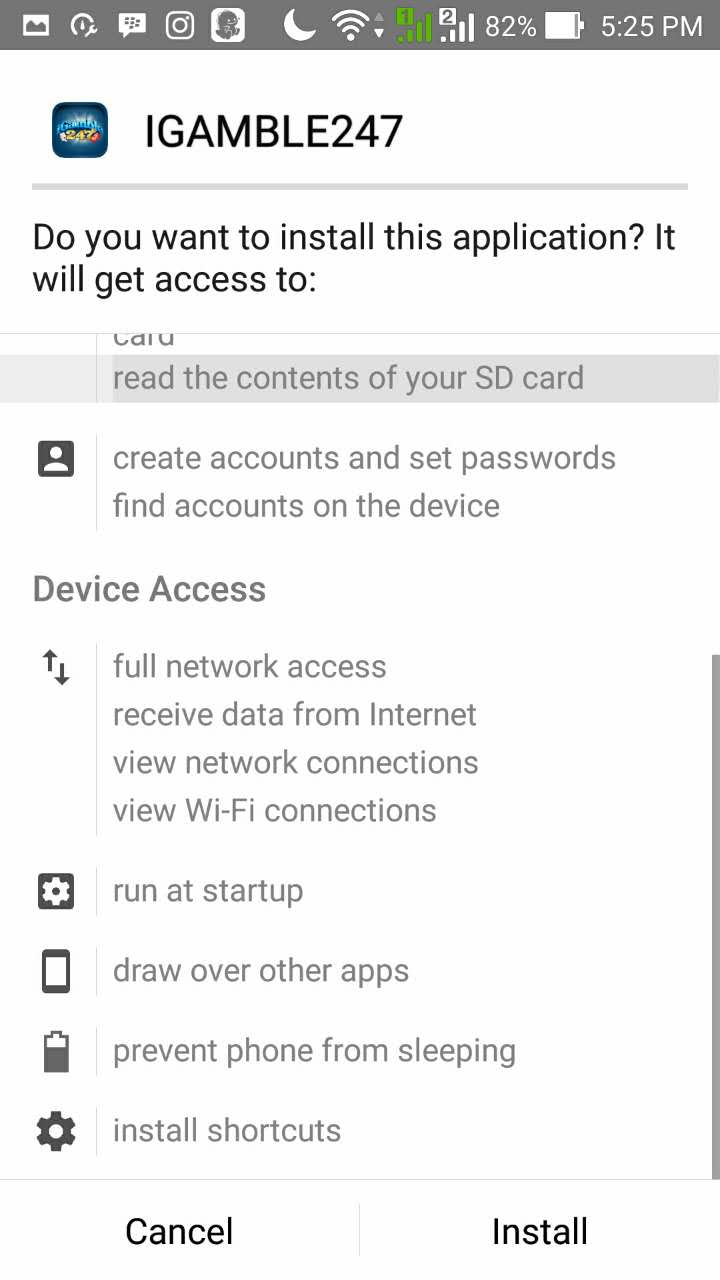The width and height of the screenshot is (720, 1280).
Task: Open the 'install shortcuts' permission
Action: tap(227, 1131)
